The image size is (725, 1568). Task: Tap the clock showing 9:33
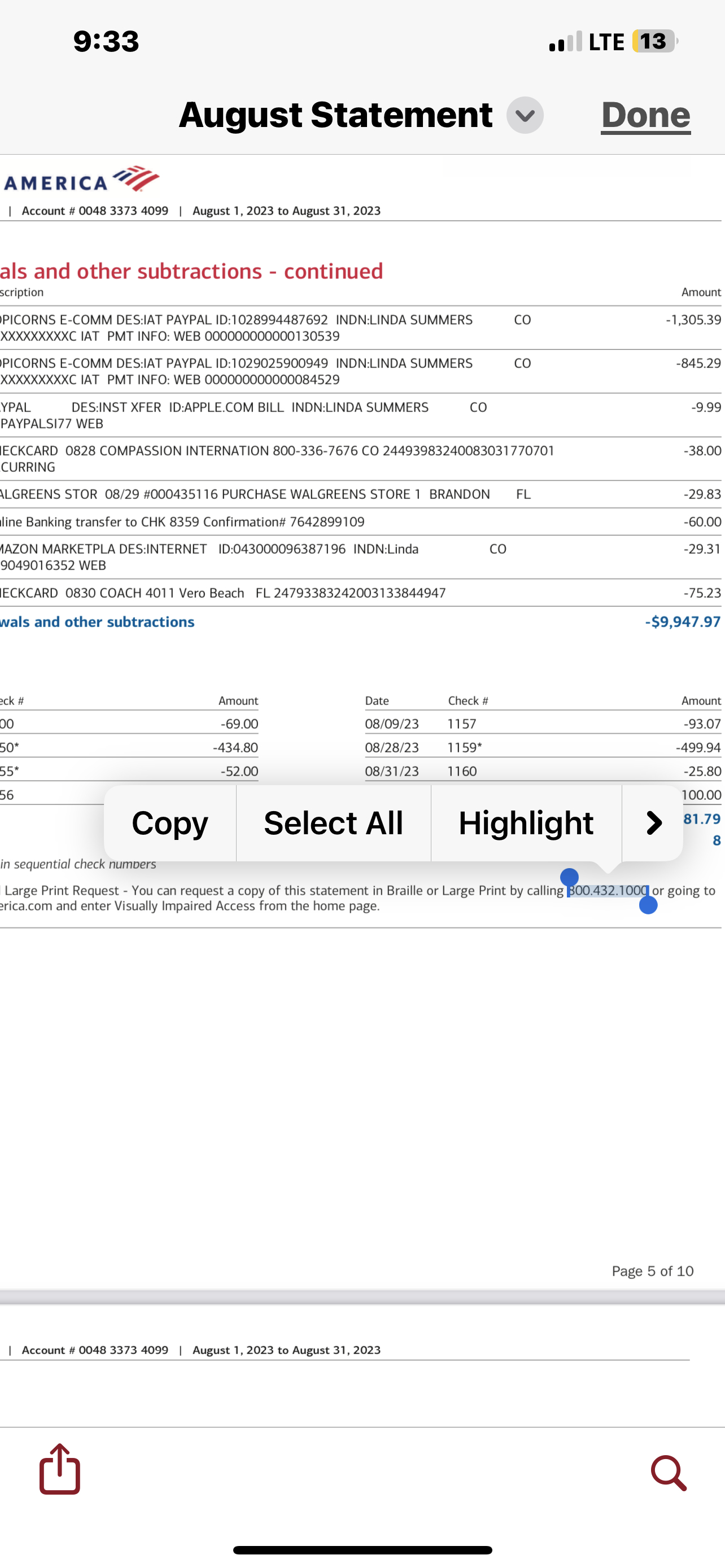(106, 41)
